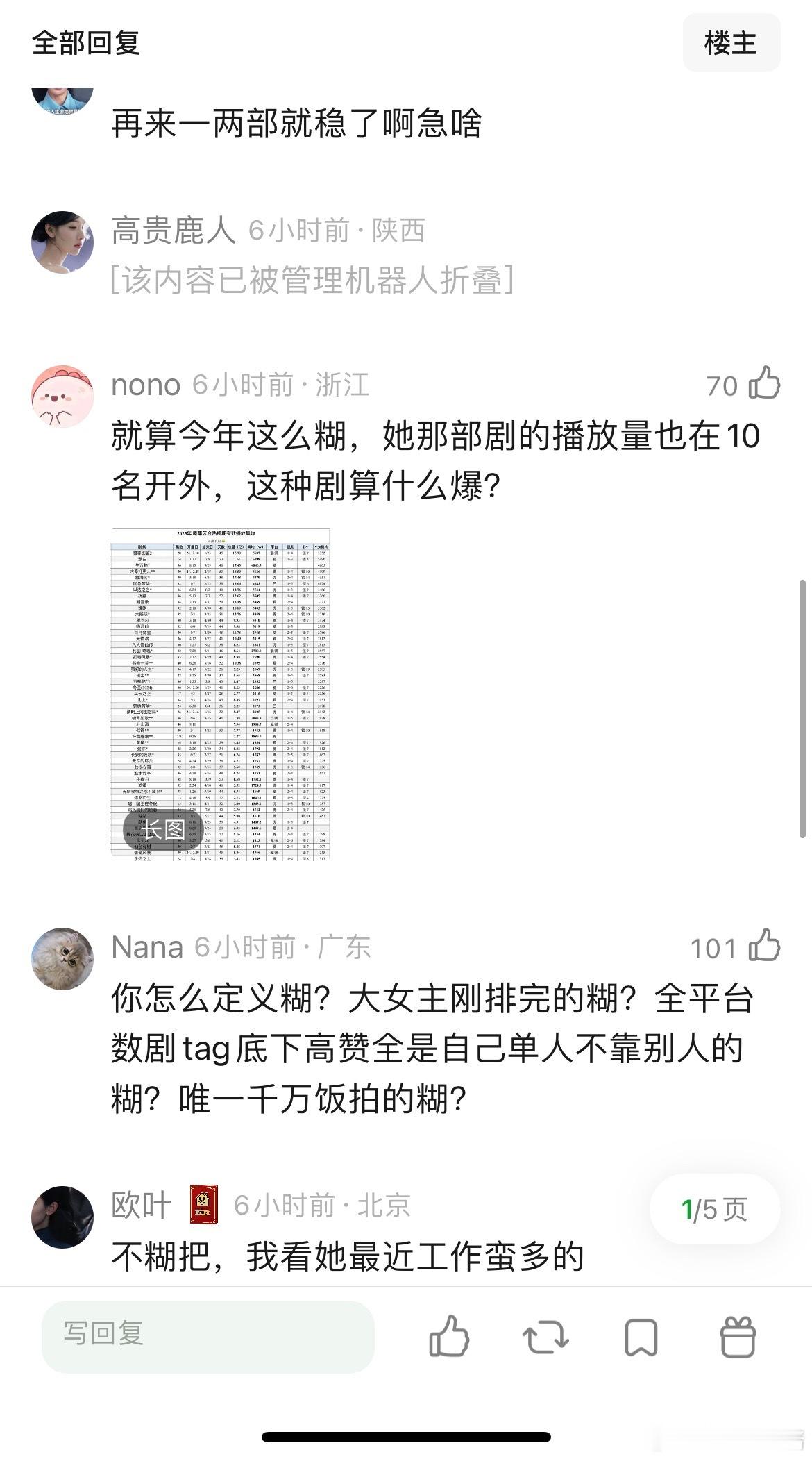Repost this thread

[545, 1336]
